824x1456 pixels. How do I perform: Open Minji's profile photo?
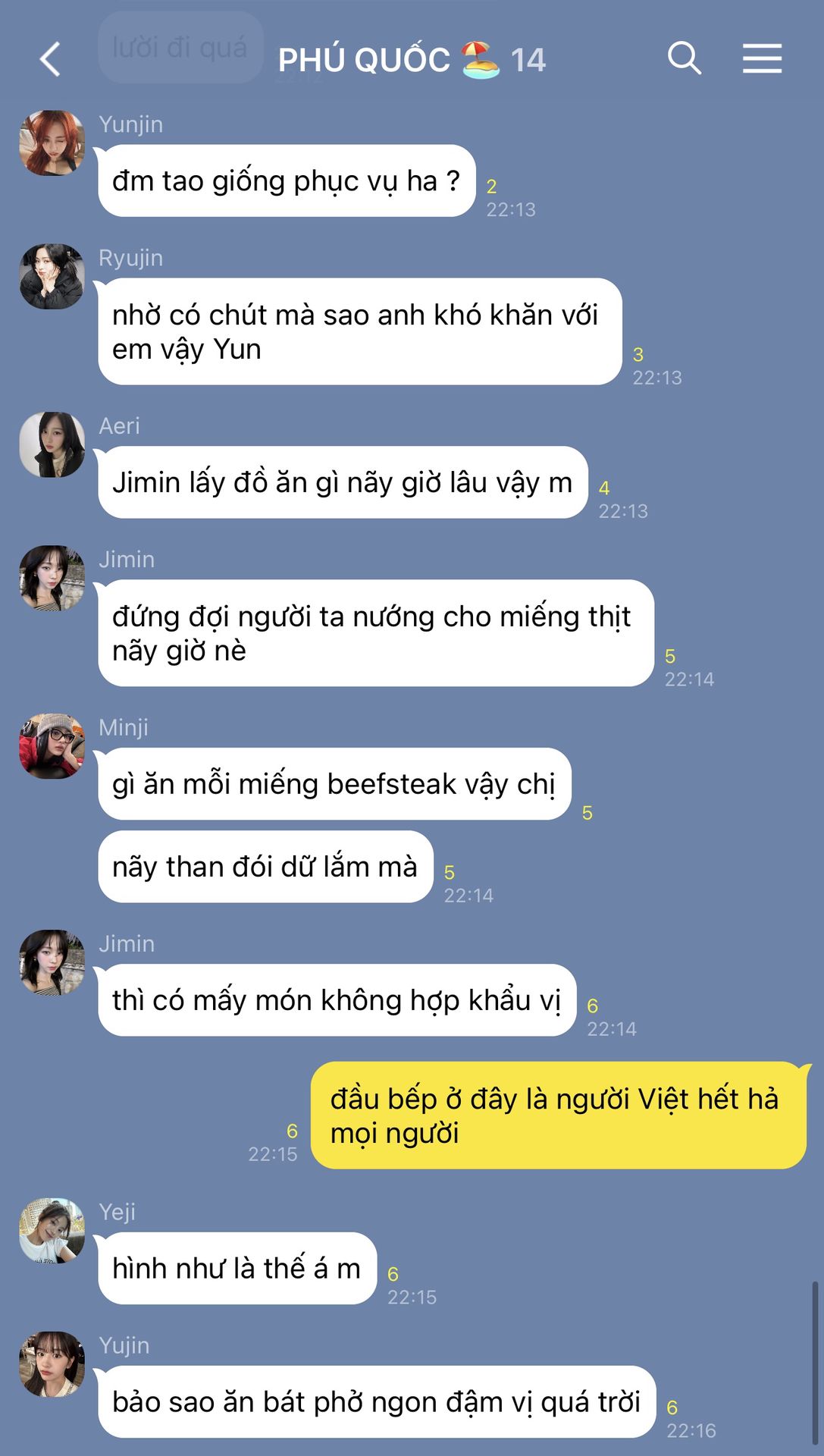52,746
